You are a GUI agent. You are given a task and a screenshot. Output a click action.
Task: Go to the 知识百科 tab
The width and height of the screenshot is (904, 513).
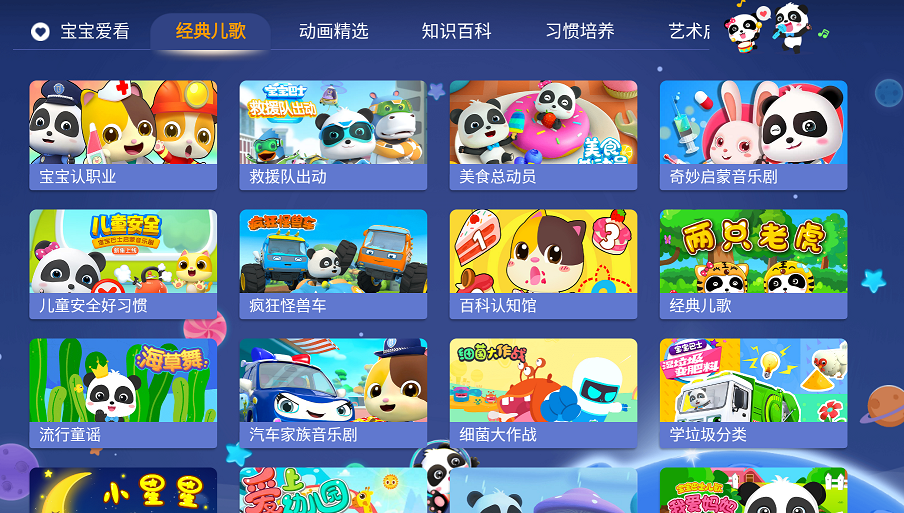tap(457, 31)
